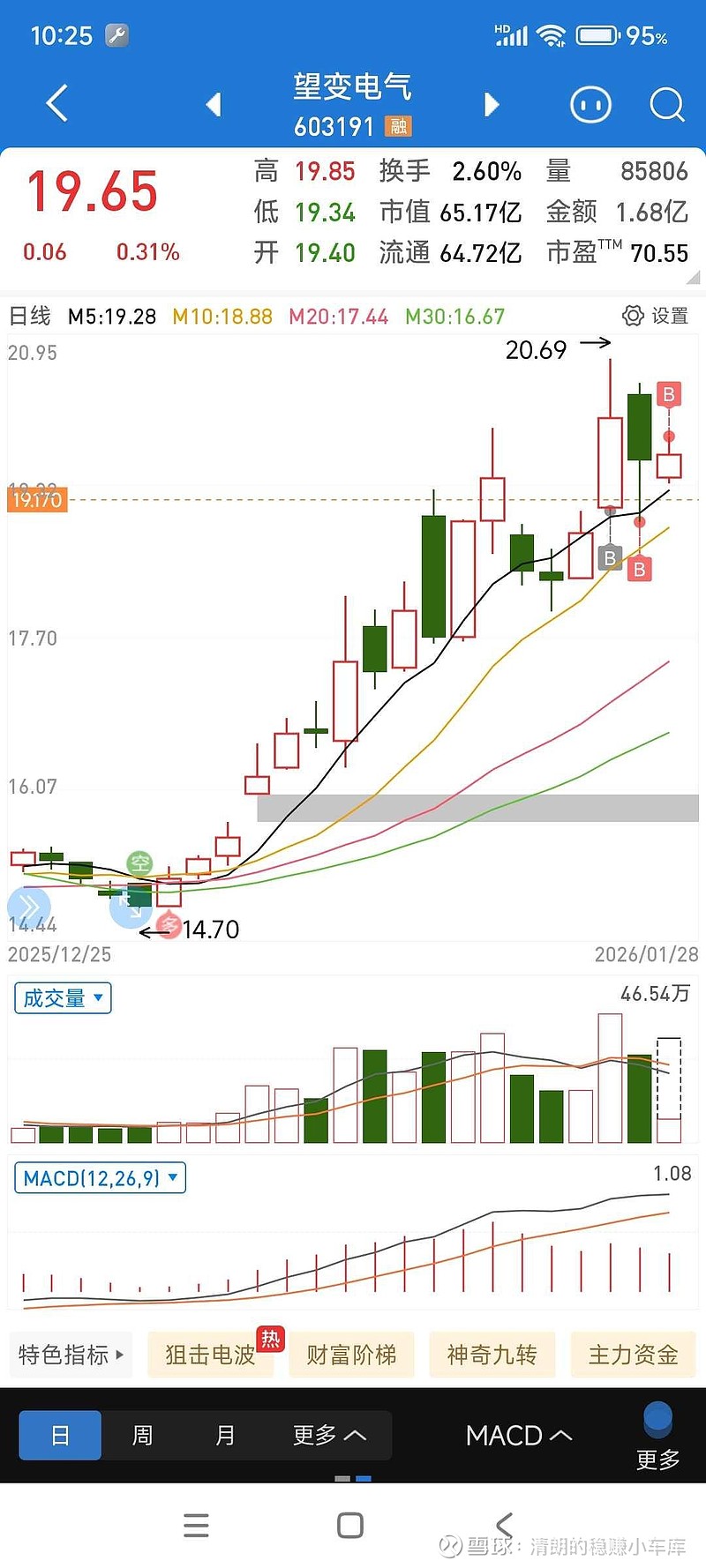Open stock search
706x1568 pixels.
coord(666,105)
